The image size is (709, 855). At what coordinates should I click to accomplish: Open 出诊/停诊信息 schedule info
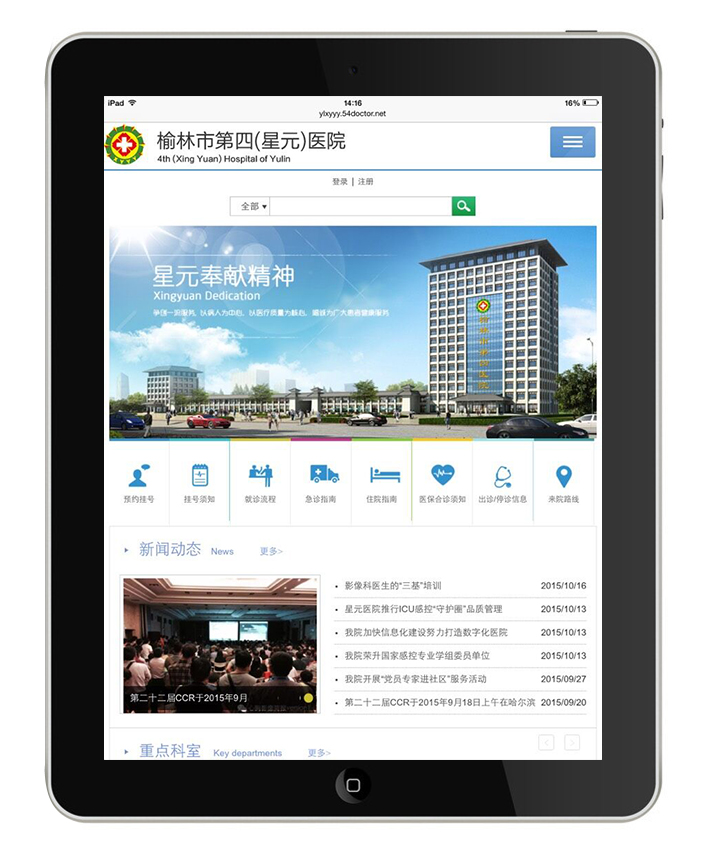[x=502, y=482]
